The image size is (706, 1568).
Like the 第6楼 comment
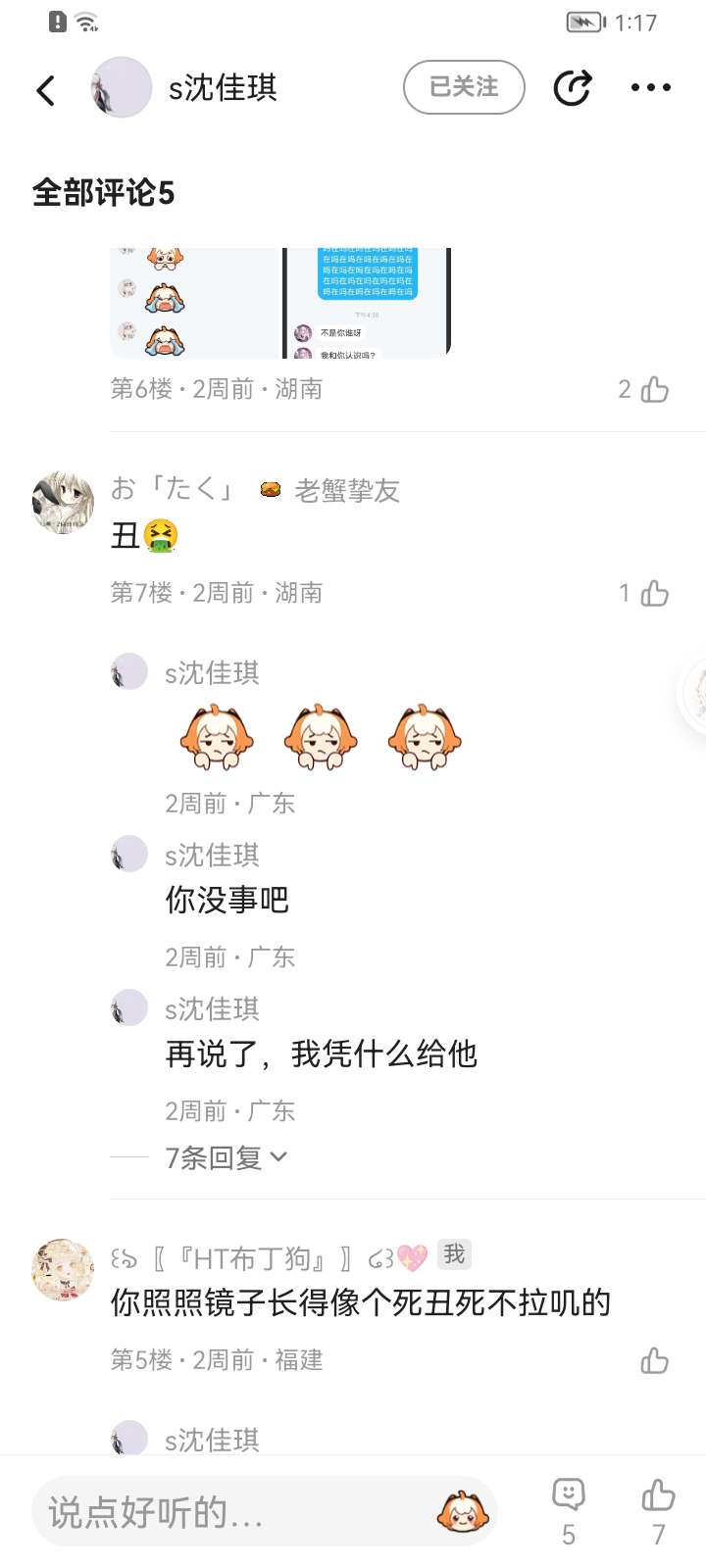click(654, 390)
